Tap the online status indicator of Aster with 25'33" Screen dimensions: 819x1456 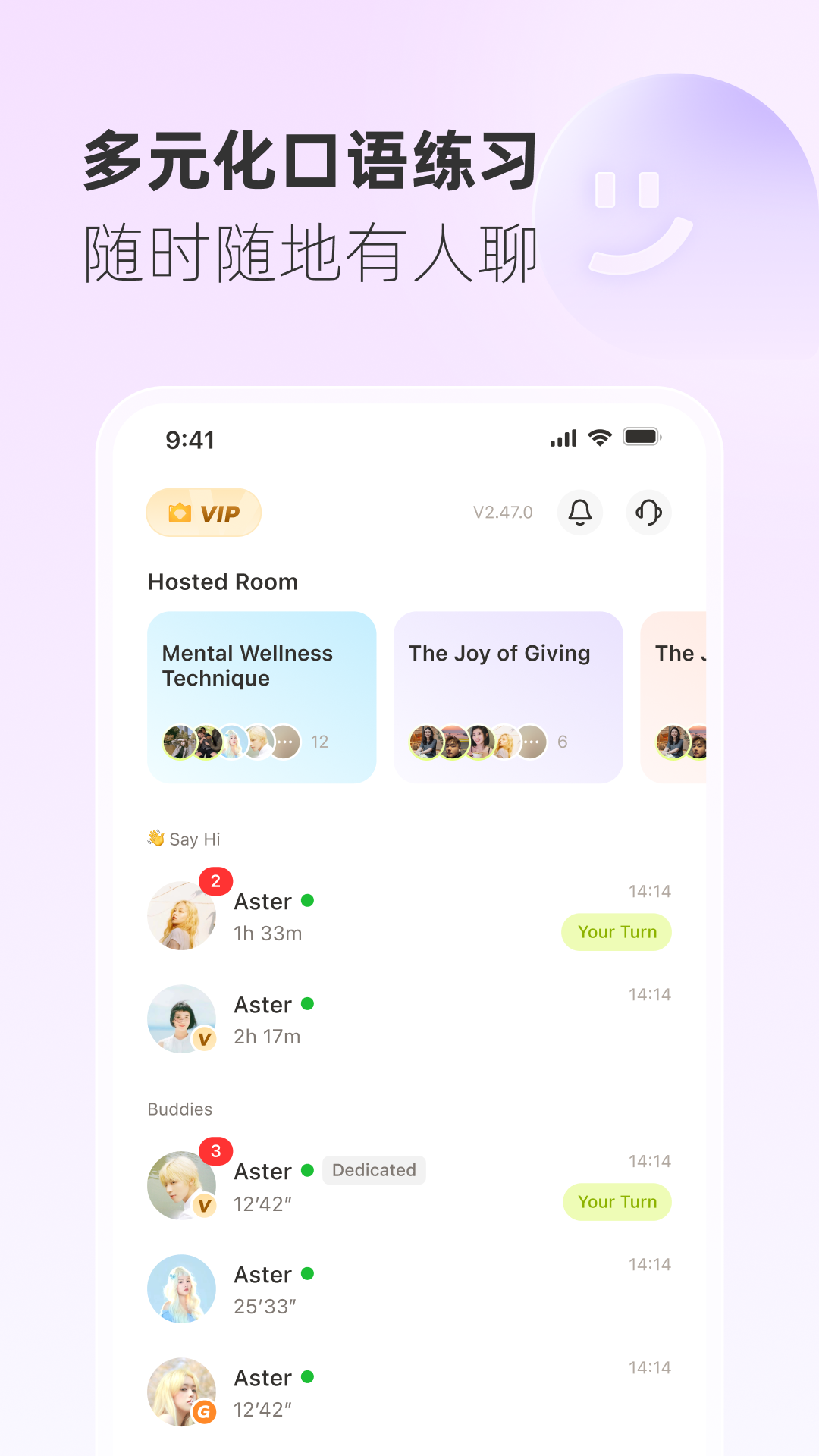(x=307, y=1275)
